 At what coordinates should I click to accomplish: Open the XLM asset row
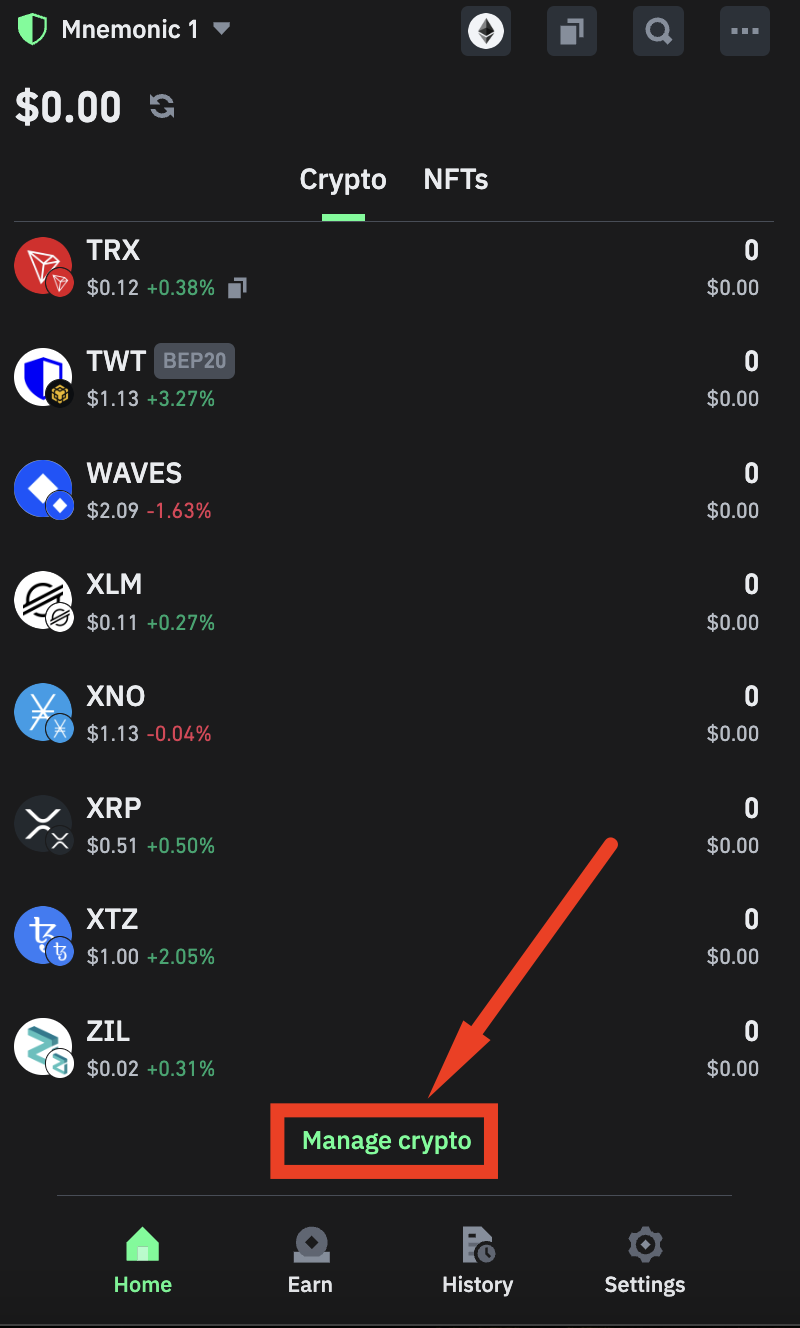[x=400, y=602]
